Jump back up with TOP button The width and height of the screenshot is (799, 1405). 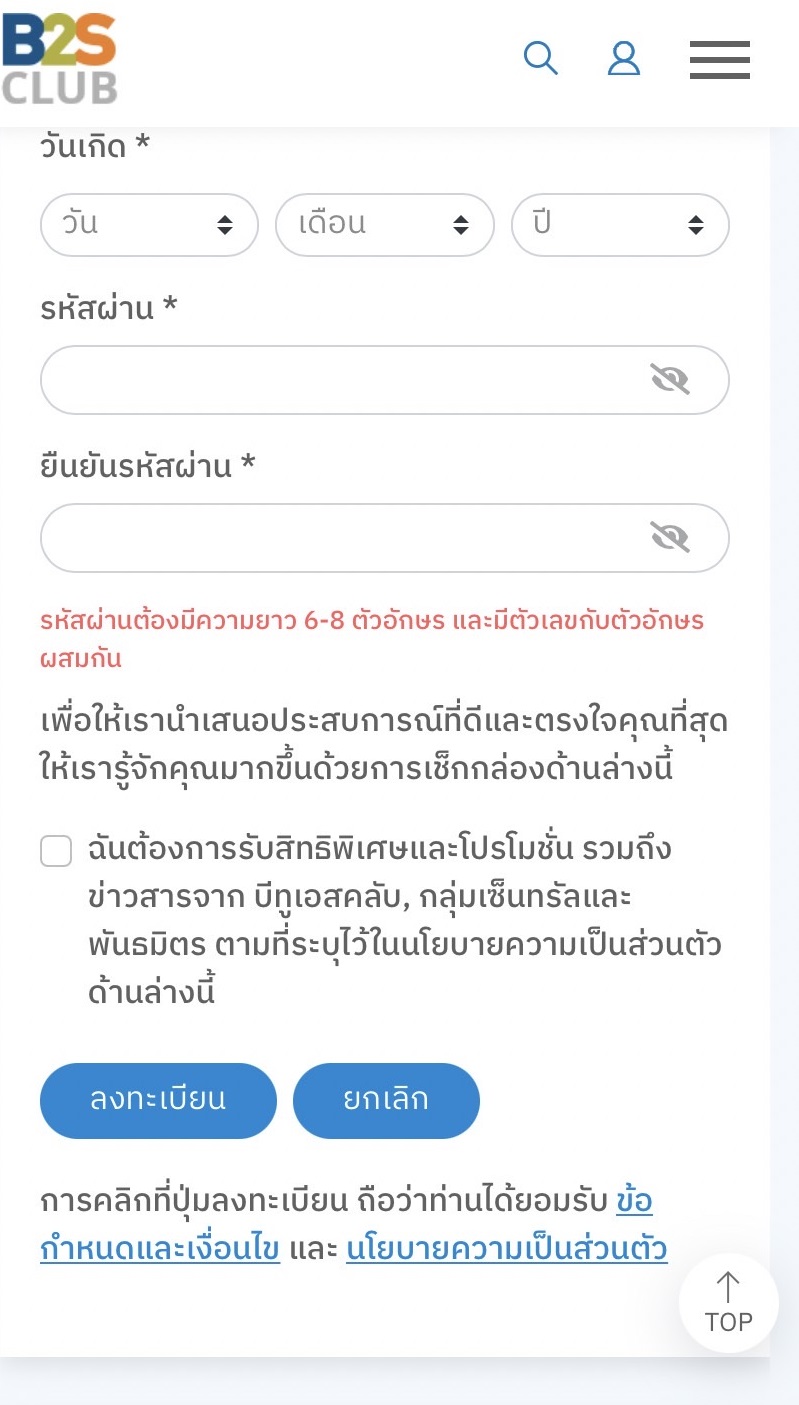point(728,1303)
